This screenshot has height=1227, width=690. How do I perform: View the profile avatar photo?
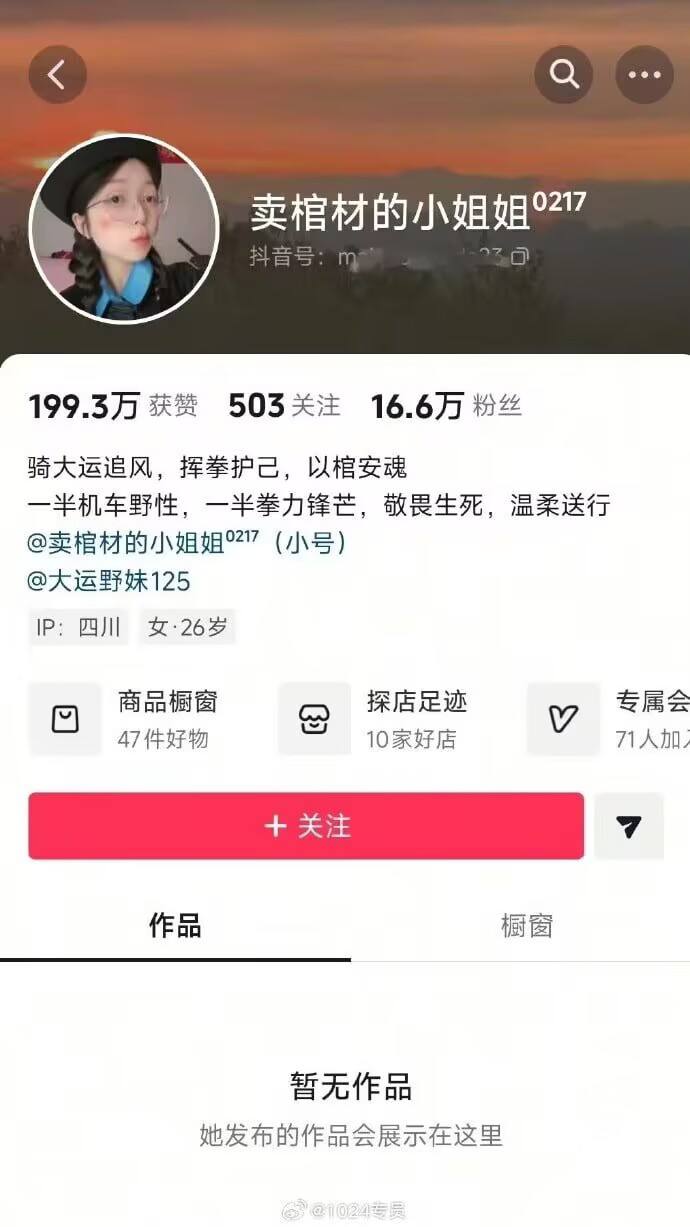pos(124,230)
